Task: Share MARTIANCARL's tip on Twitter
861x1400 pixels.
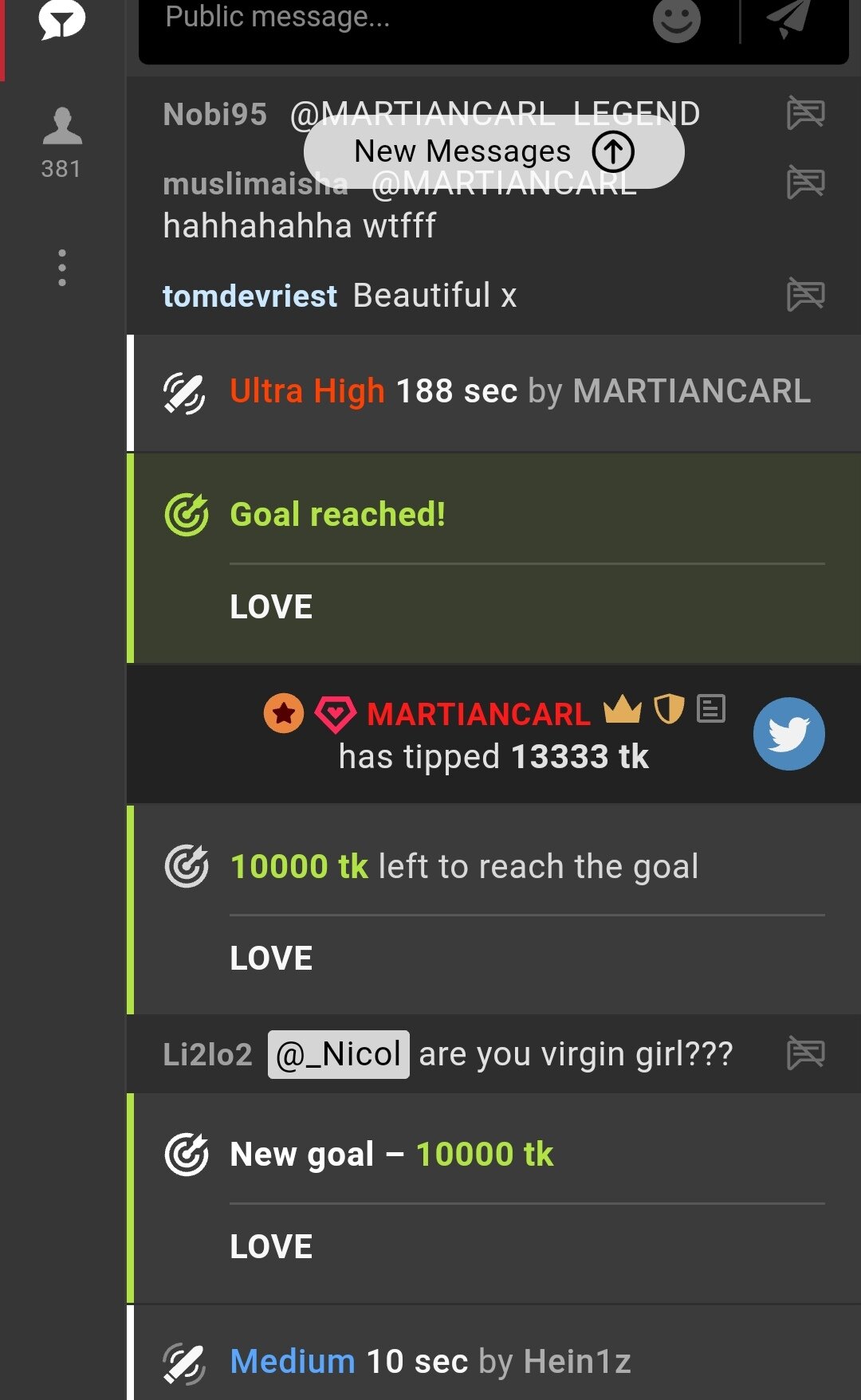Action: tap(788, 734)
